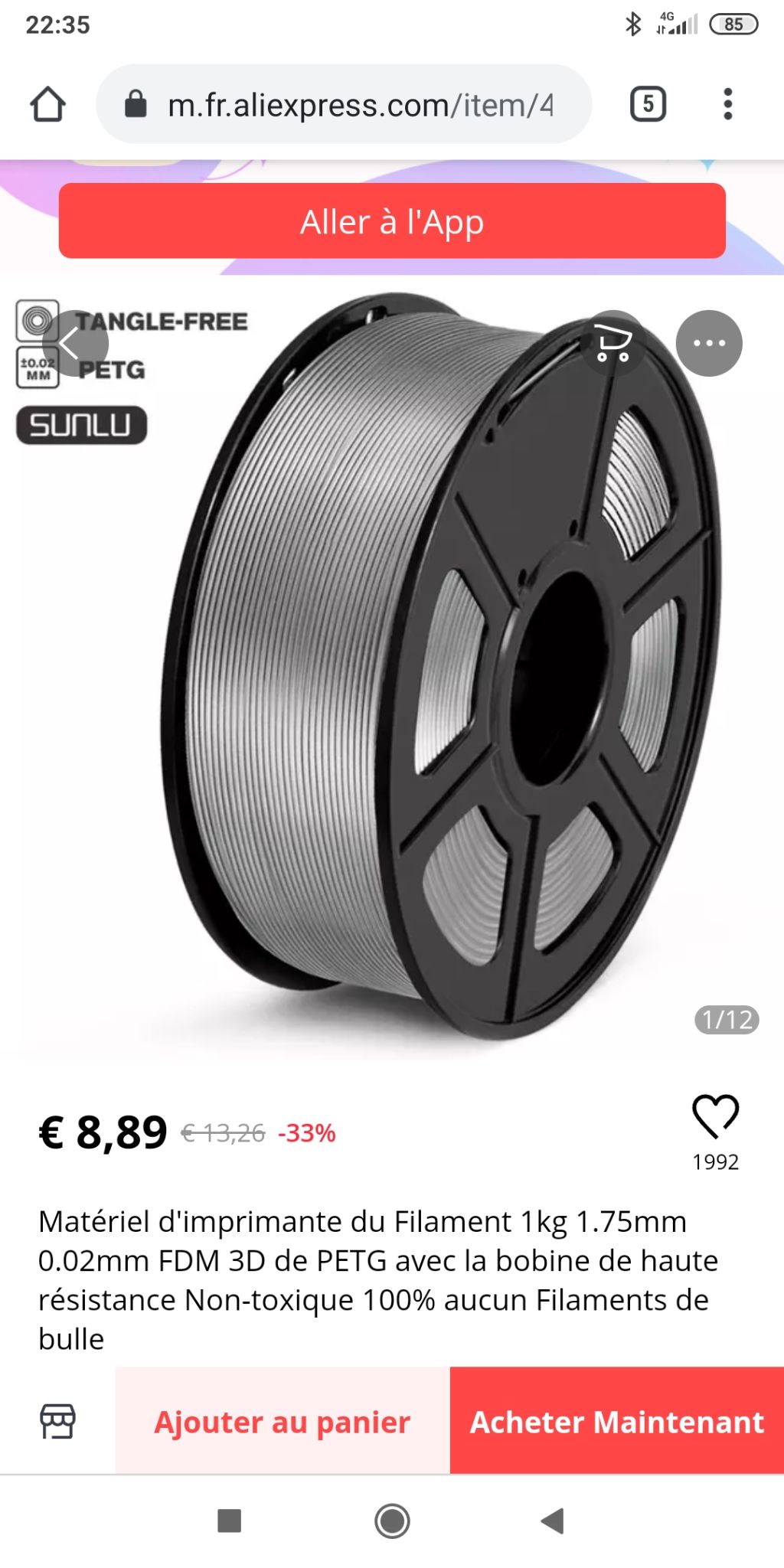Tap the system back button
784x1568 pixels.
coord(553,1521)
